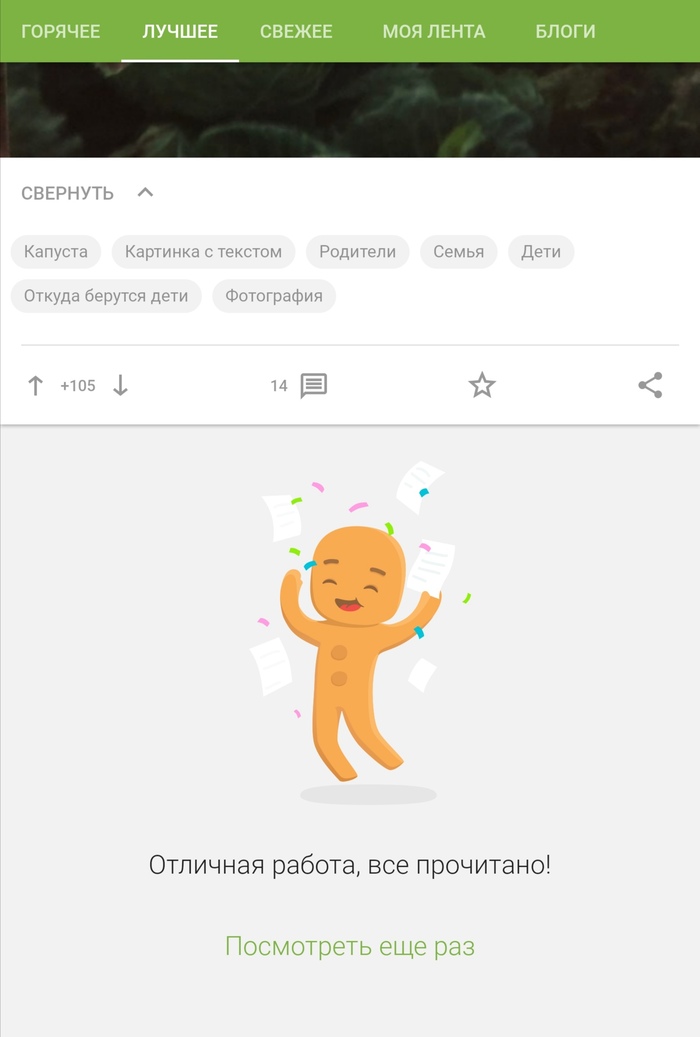Collapse the post with Свернуть
Screen dimensions: 700x1037
[87, 193]
